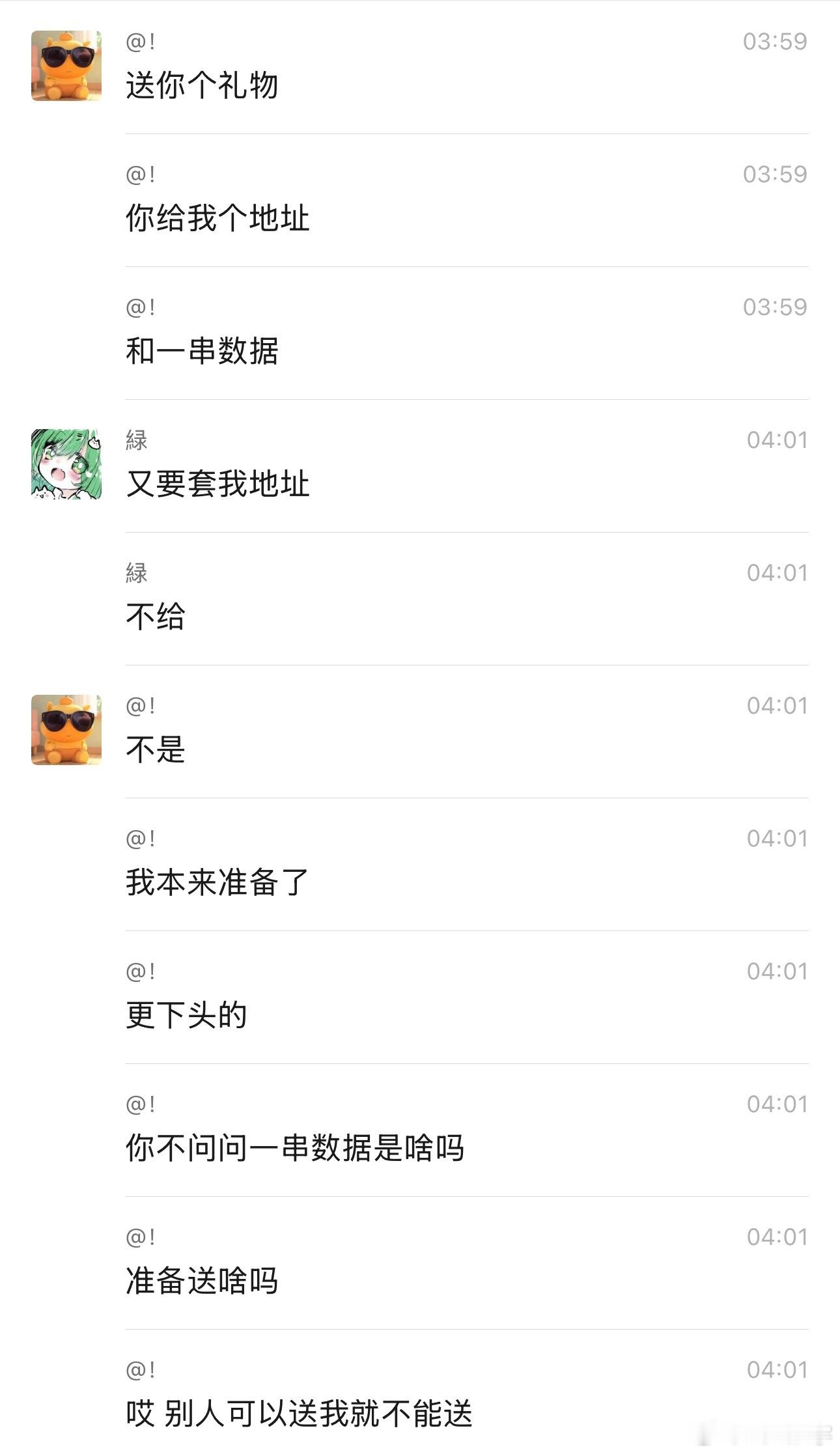Open sunglasses avatar beside message 不是
The height and width of the screenshot is (1454, 840).
(x=66, y=730)
